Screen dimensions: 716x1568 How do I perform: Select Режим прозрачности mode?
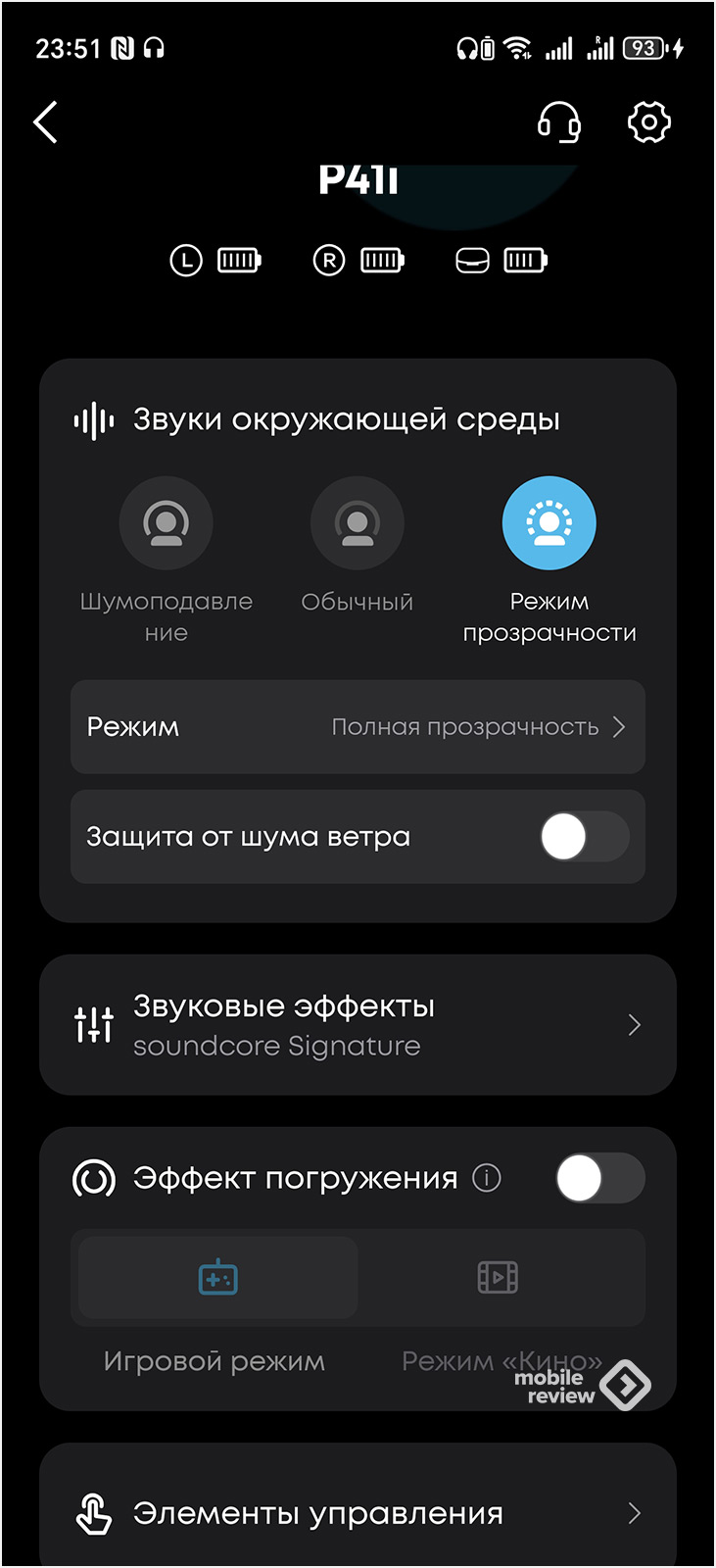[x=549, y=523]
